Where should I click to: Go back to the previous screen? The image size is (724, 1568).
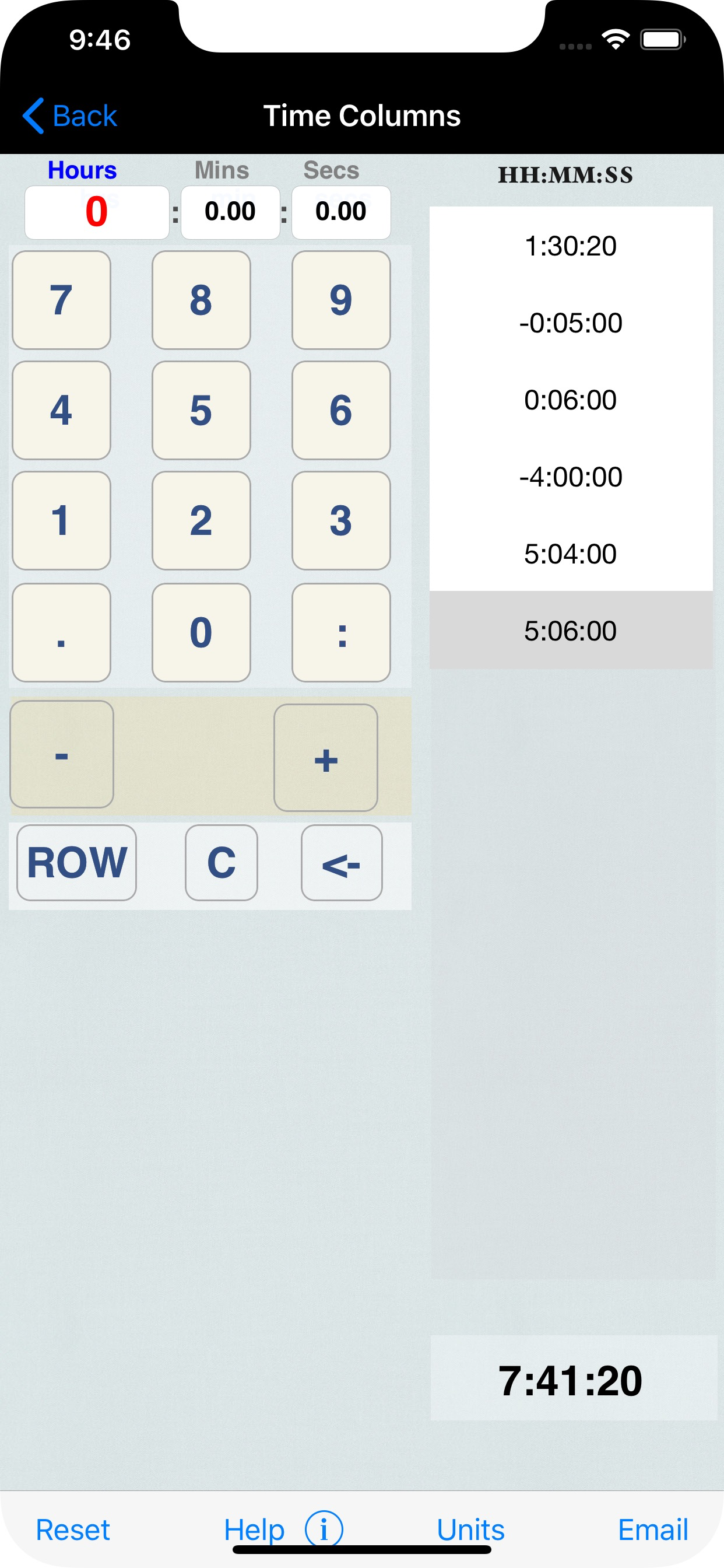[x=69, y=116]
